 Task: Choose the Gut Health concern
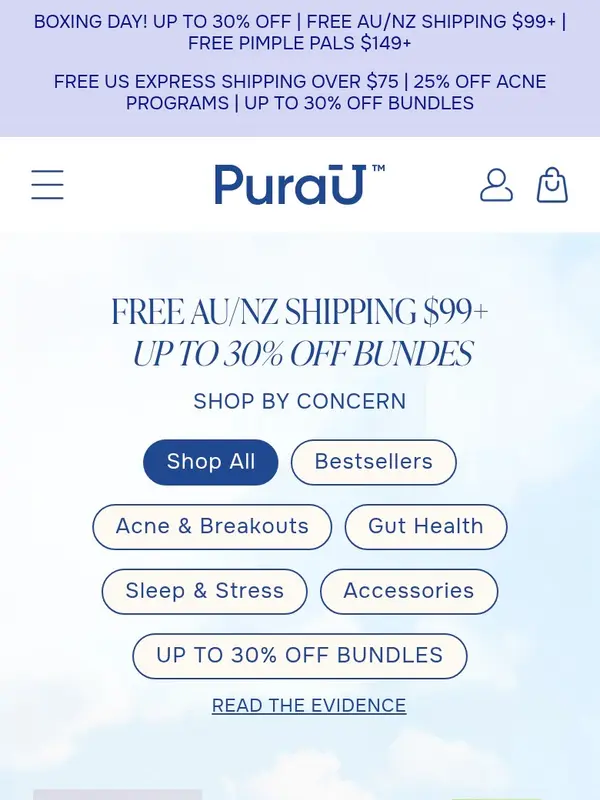click(x=426, y=527)
